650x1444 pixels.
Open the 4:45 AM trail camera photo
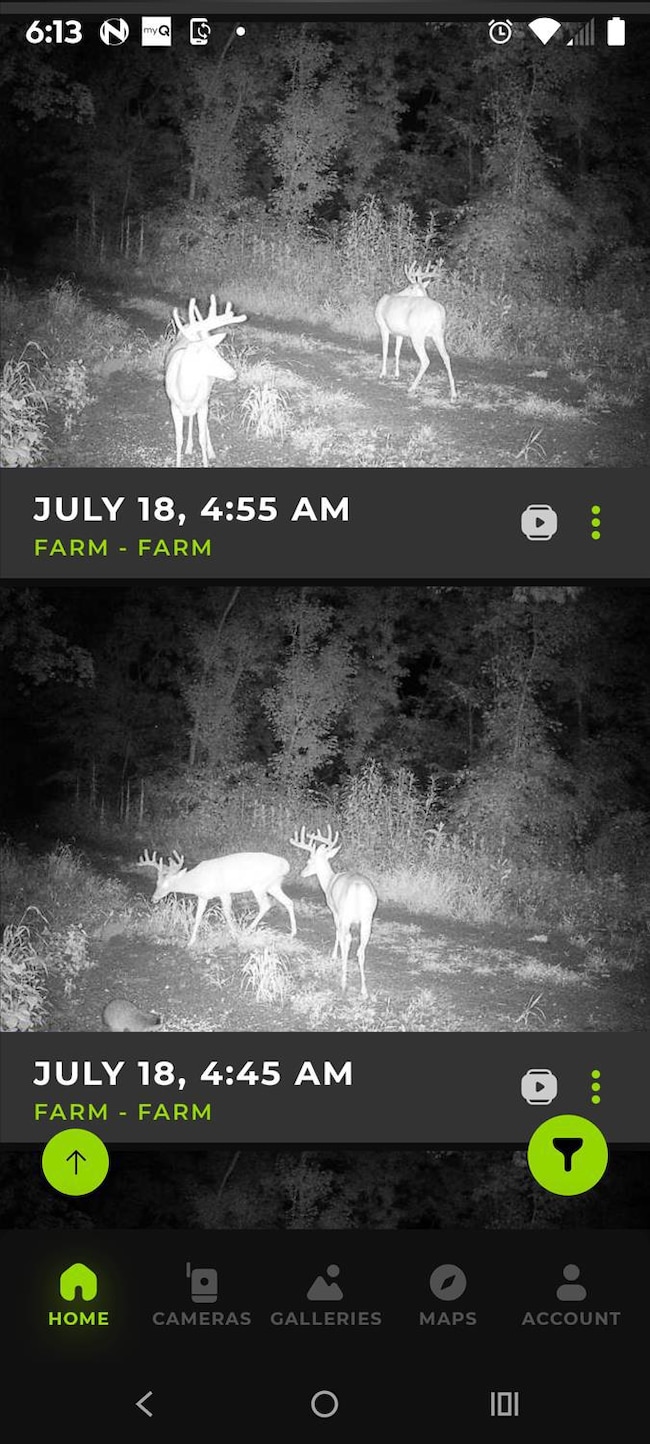click(x=325, y=810)
